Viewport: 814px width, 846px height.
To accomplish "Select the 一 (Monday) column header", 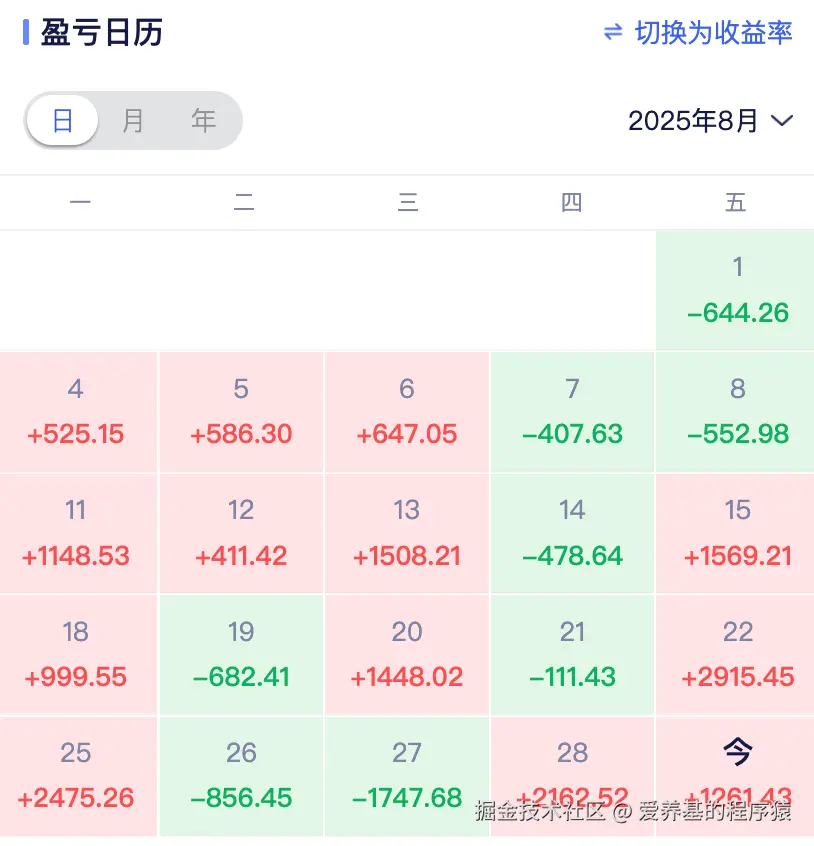I will tap(79, 202).
